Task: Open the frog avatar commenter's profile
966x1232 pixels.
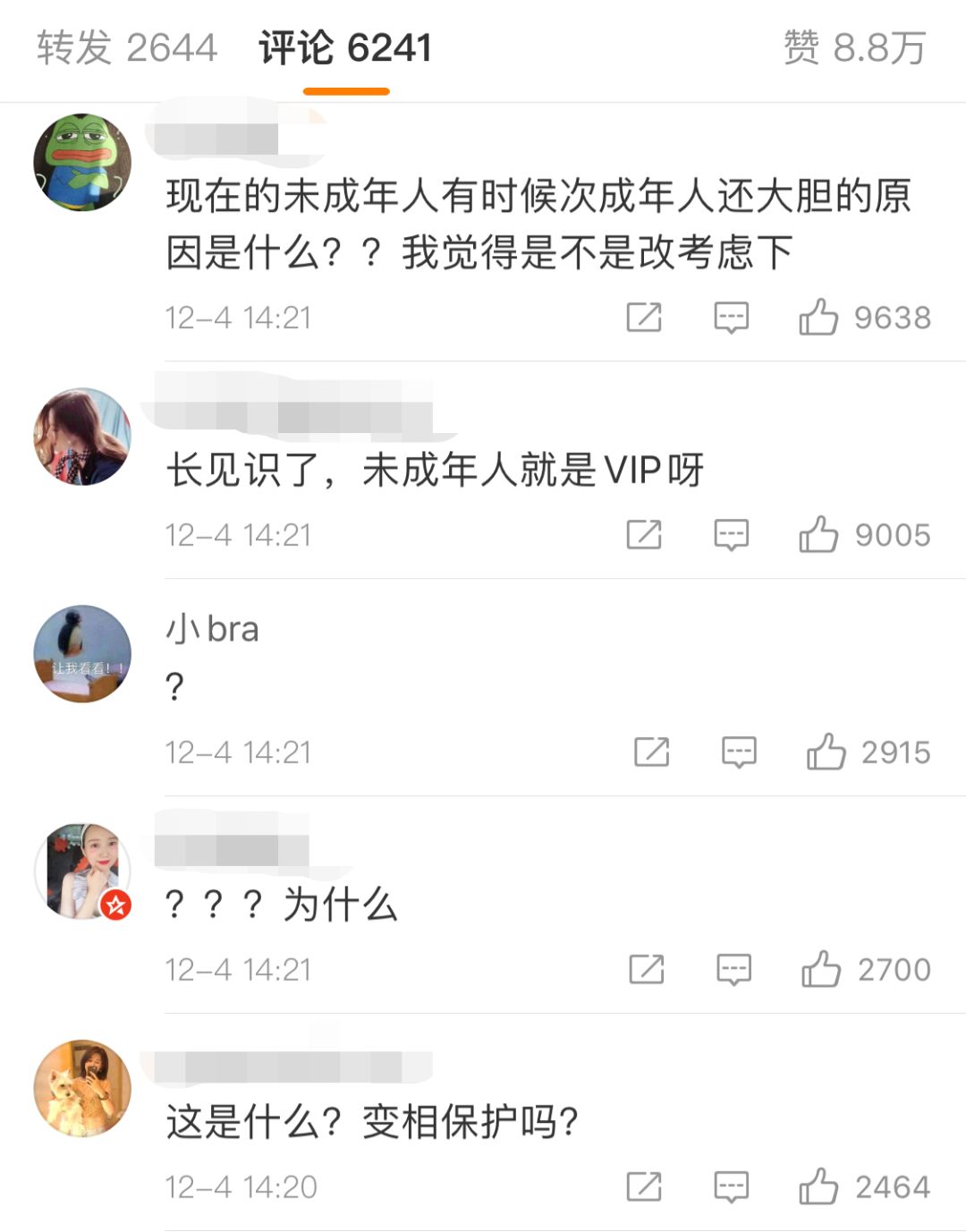Action: (82, 162)
